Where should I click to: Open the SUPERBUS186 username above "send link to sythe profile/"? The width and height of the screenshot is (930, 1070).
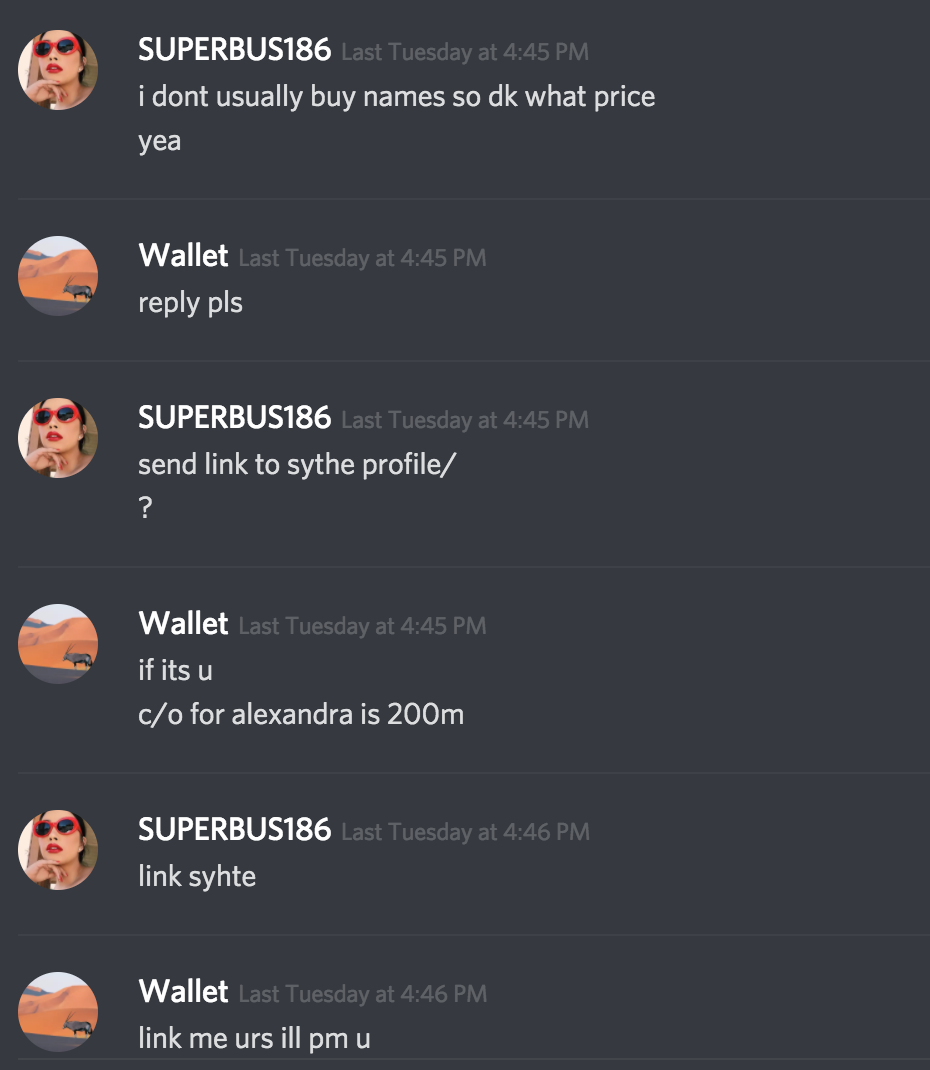coord(234,417)
